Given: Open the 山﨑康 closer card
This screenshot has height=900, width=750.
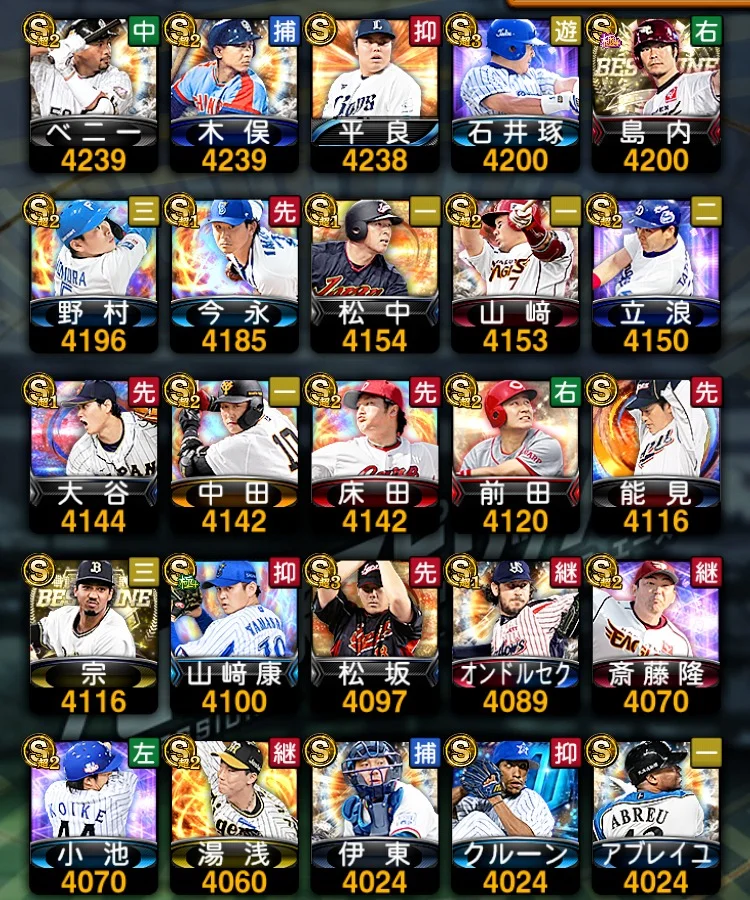Looking at the screenshot, I should (233, 632).
